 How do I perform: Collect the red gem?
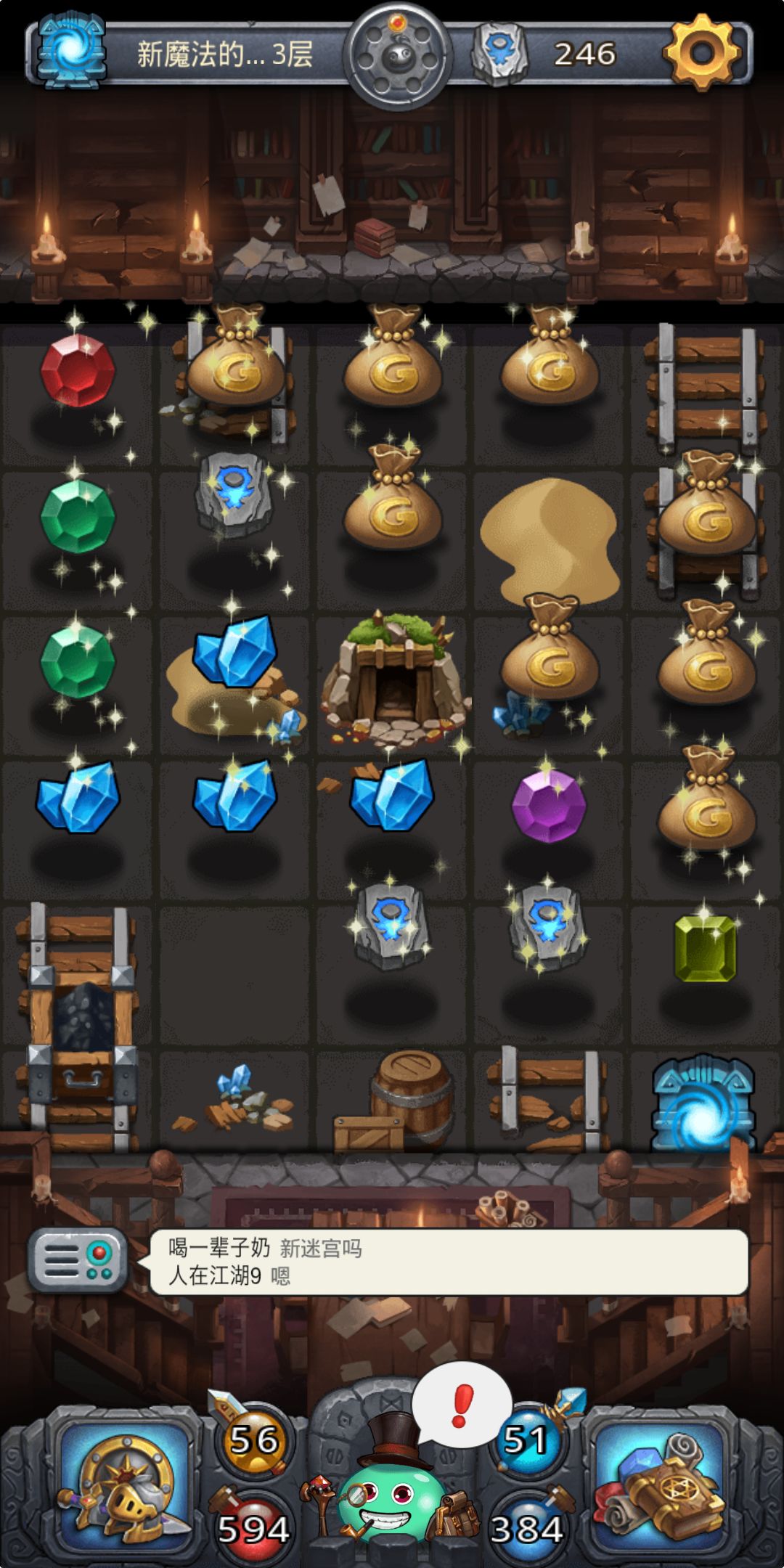78,370
